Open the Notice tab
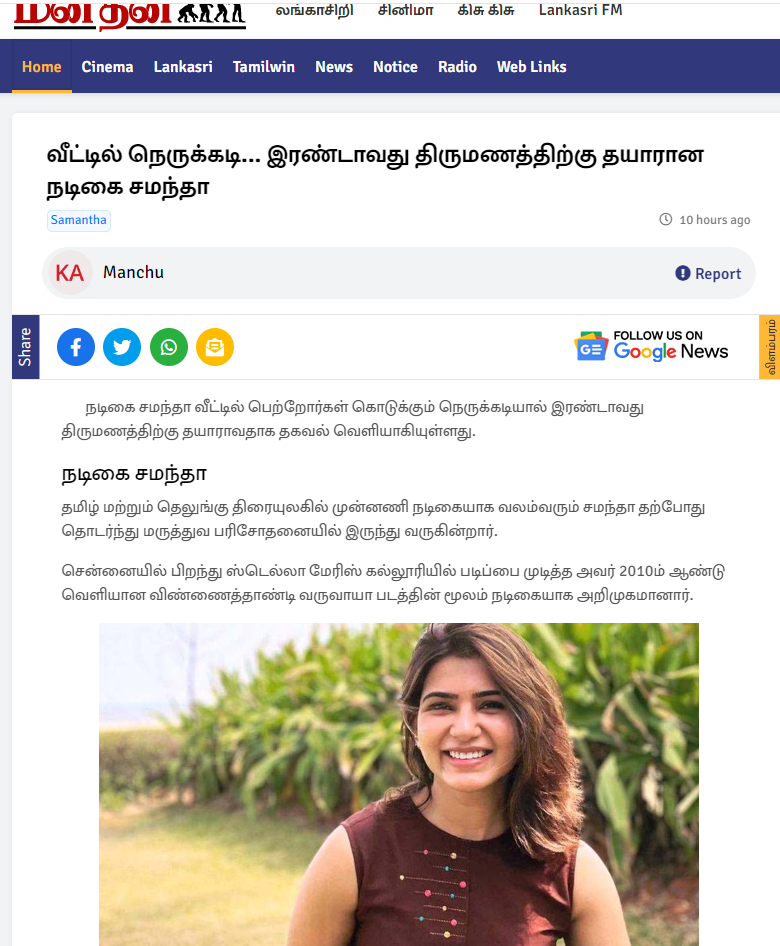The height and width of the screenshot is (946, 780). click(x=395, y=67)
